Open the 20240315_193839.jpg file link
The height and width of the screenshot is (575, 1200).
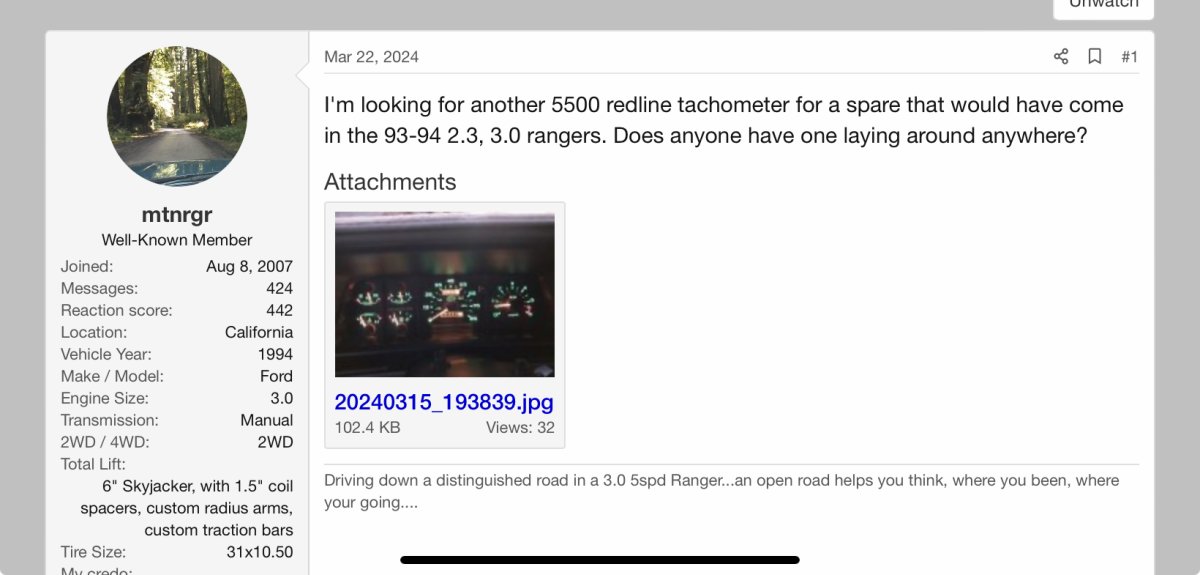click(x=444, y=402)
